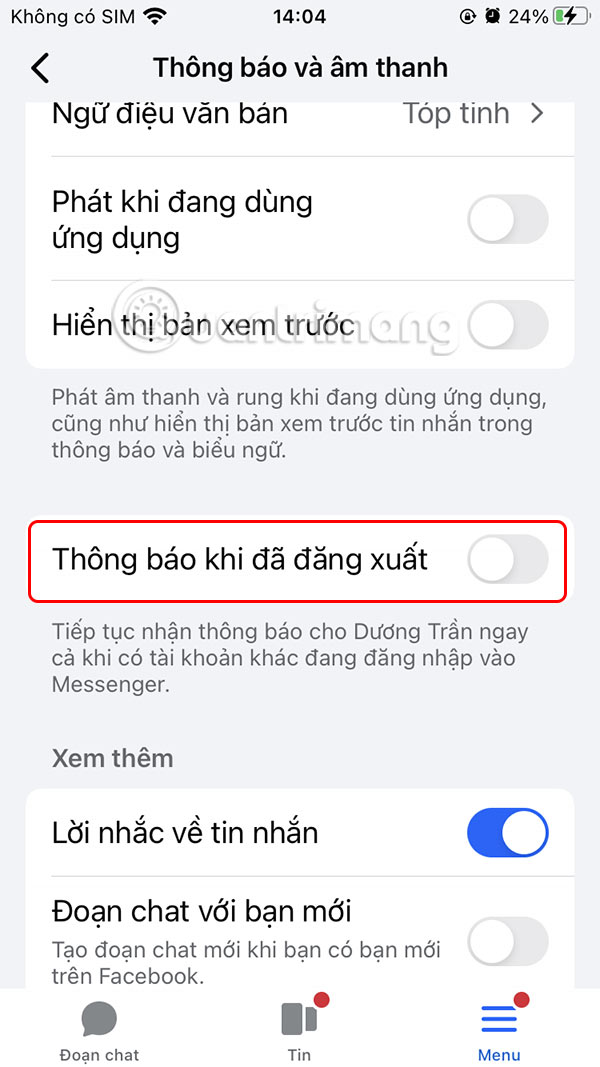
Task: Enable Phát khi đang dùng ứng dụng
Action: pos(508,220)
